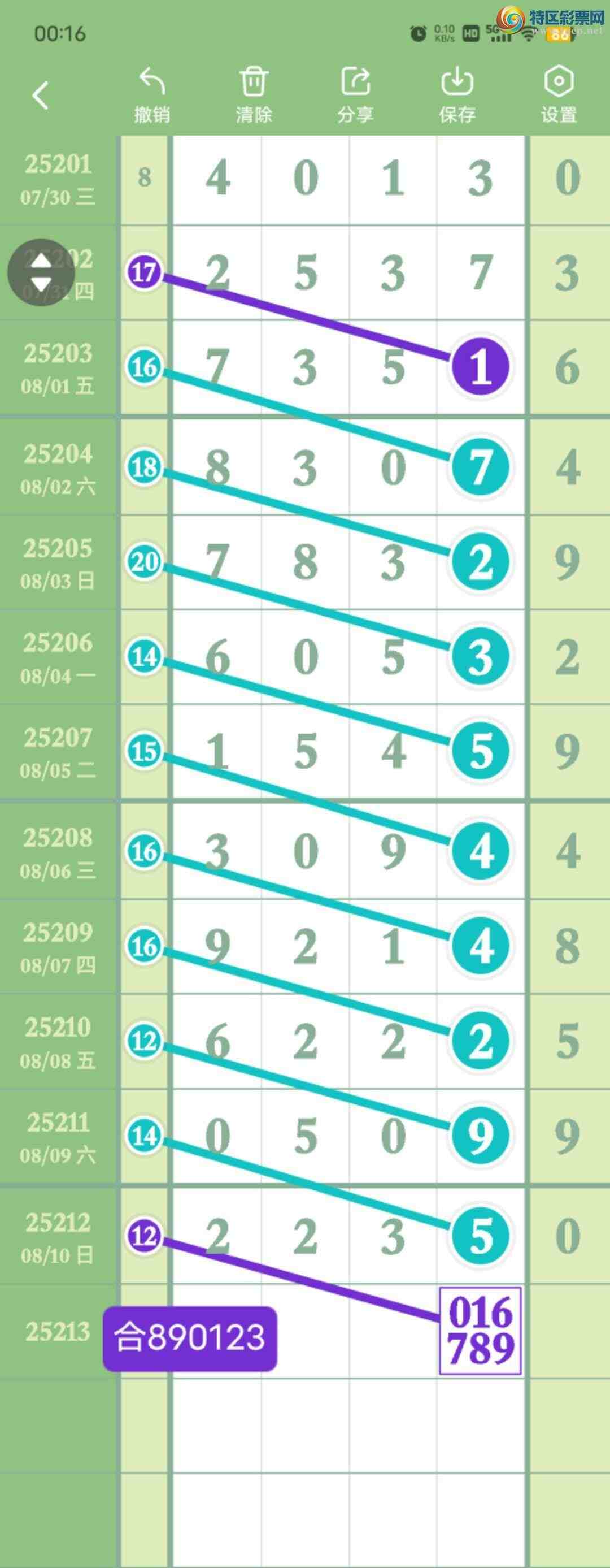Open 设置 settings
The image size is (610, 1568).
point(558,96)
